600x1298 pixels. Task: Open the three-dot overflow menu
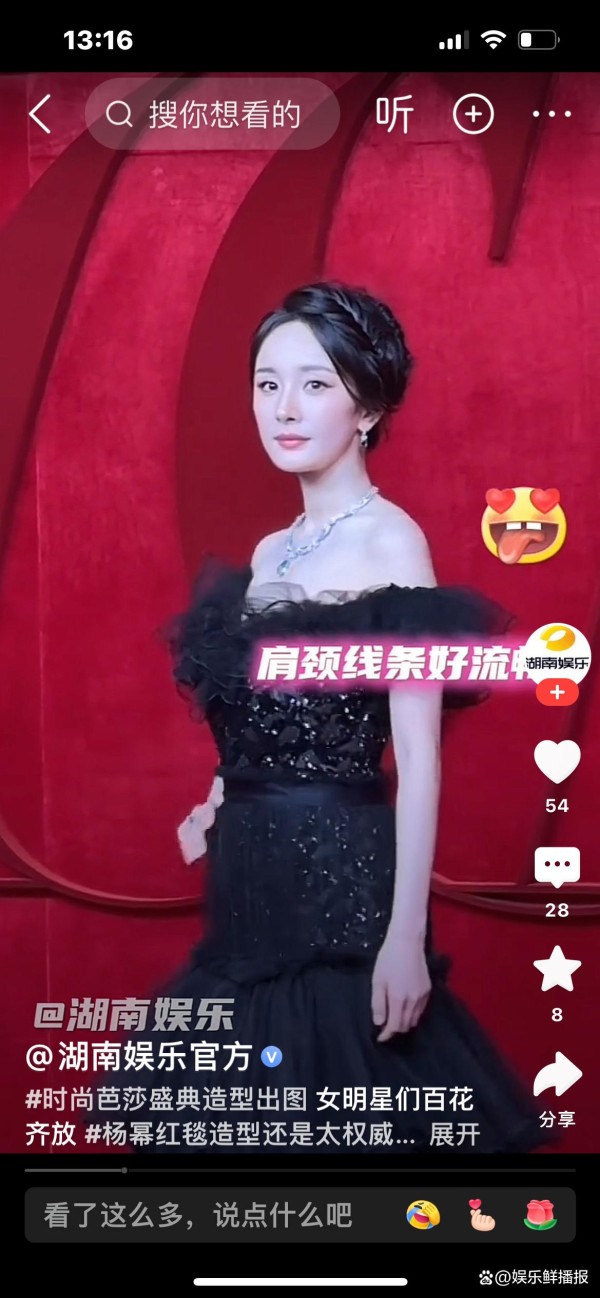(552, 115)
